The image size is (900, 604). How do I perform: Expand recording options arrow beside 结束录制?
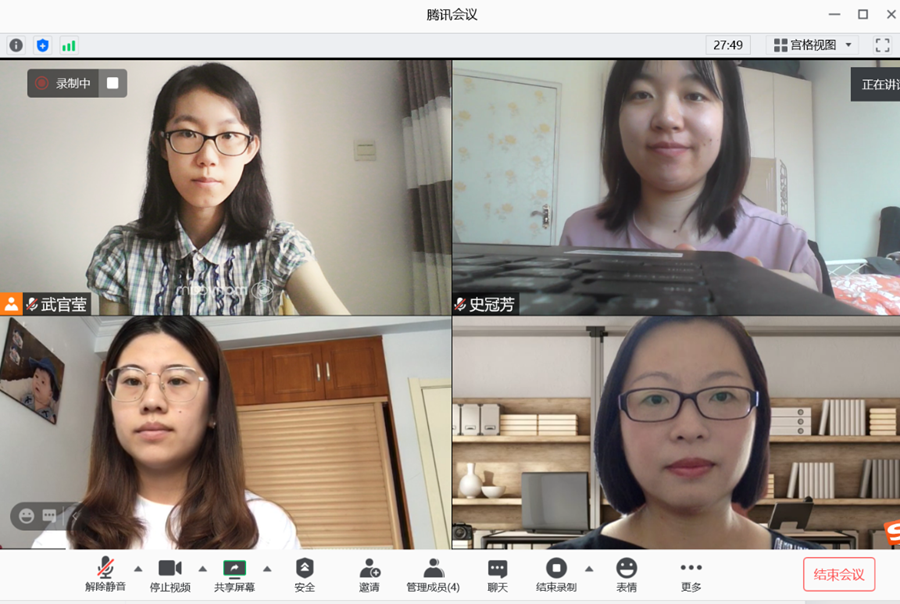click(589, 568)
